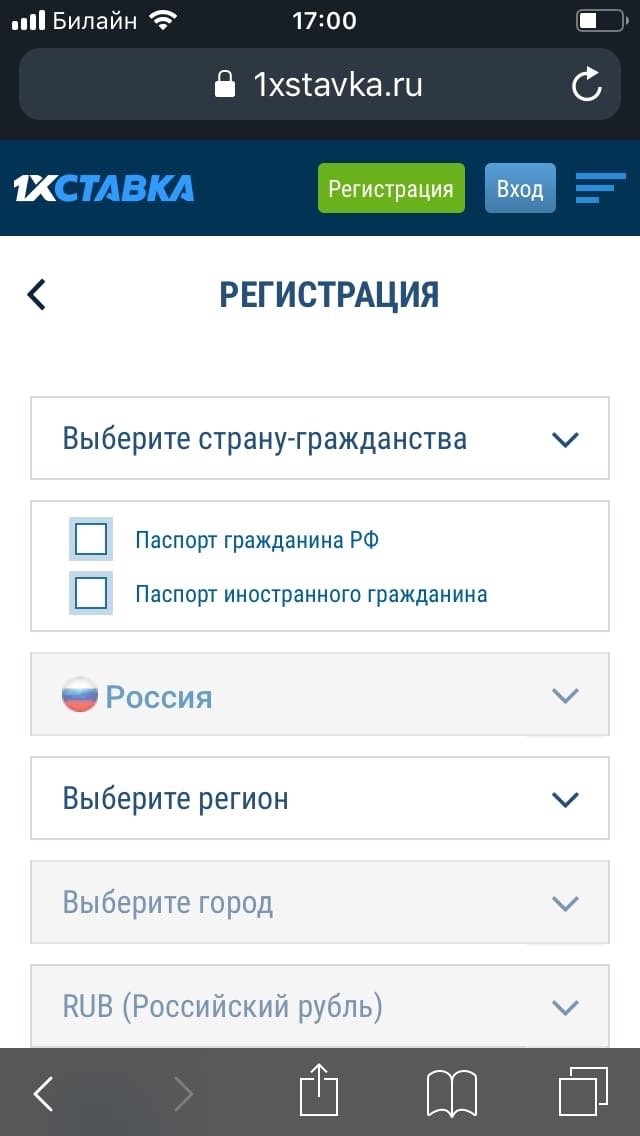Reload the page in the address bar
The height and width of the screenshot is (1136, 640).
click(587, 85)
